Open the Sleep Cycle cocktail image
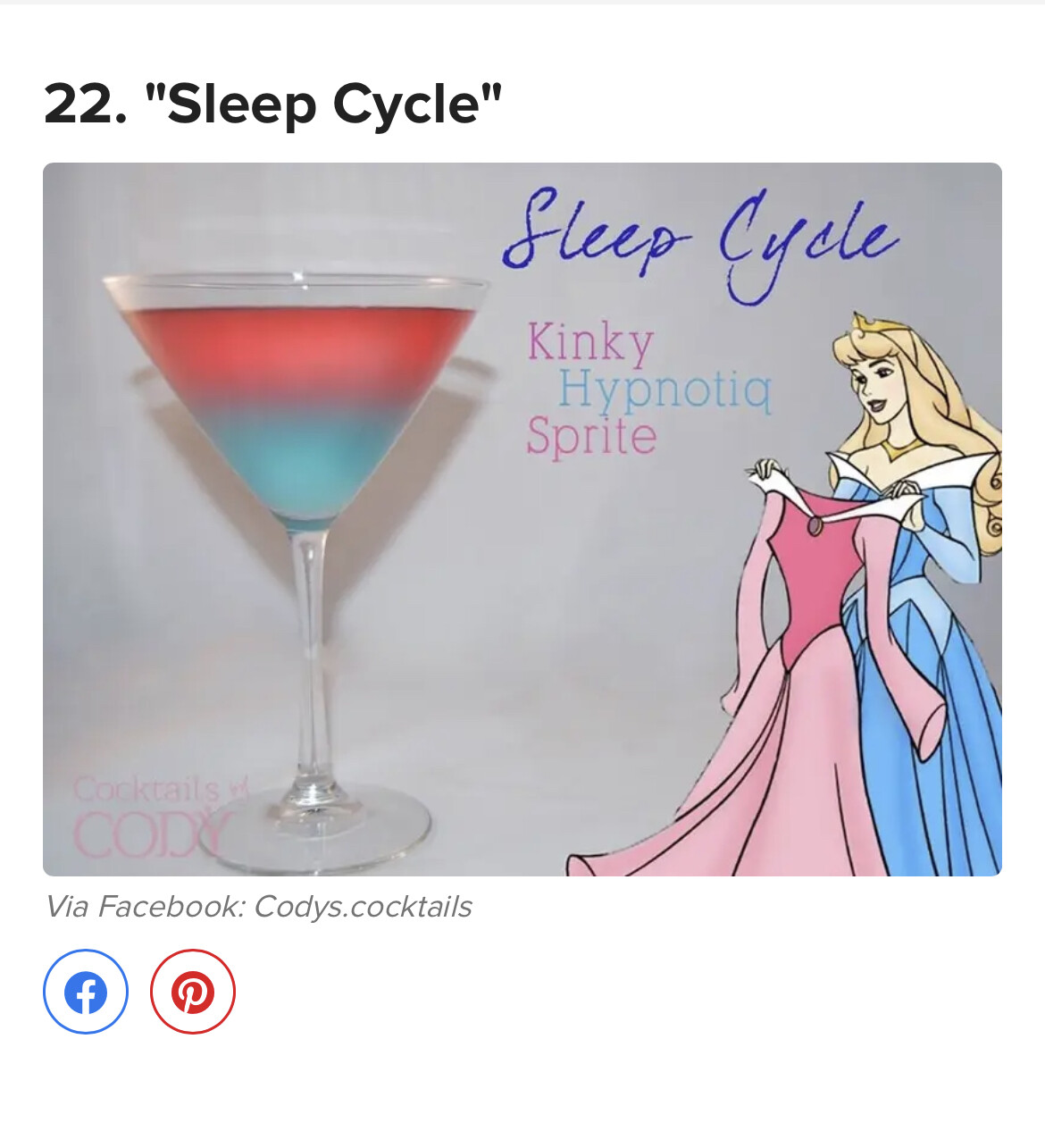The image size is (1045, 1148). pyautogui.click(x=522, y=519)
